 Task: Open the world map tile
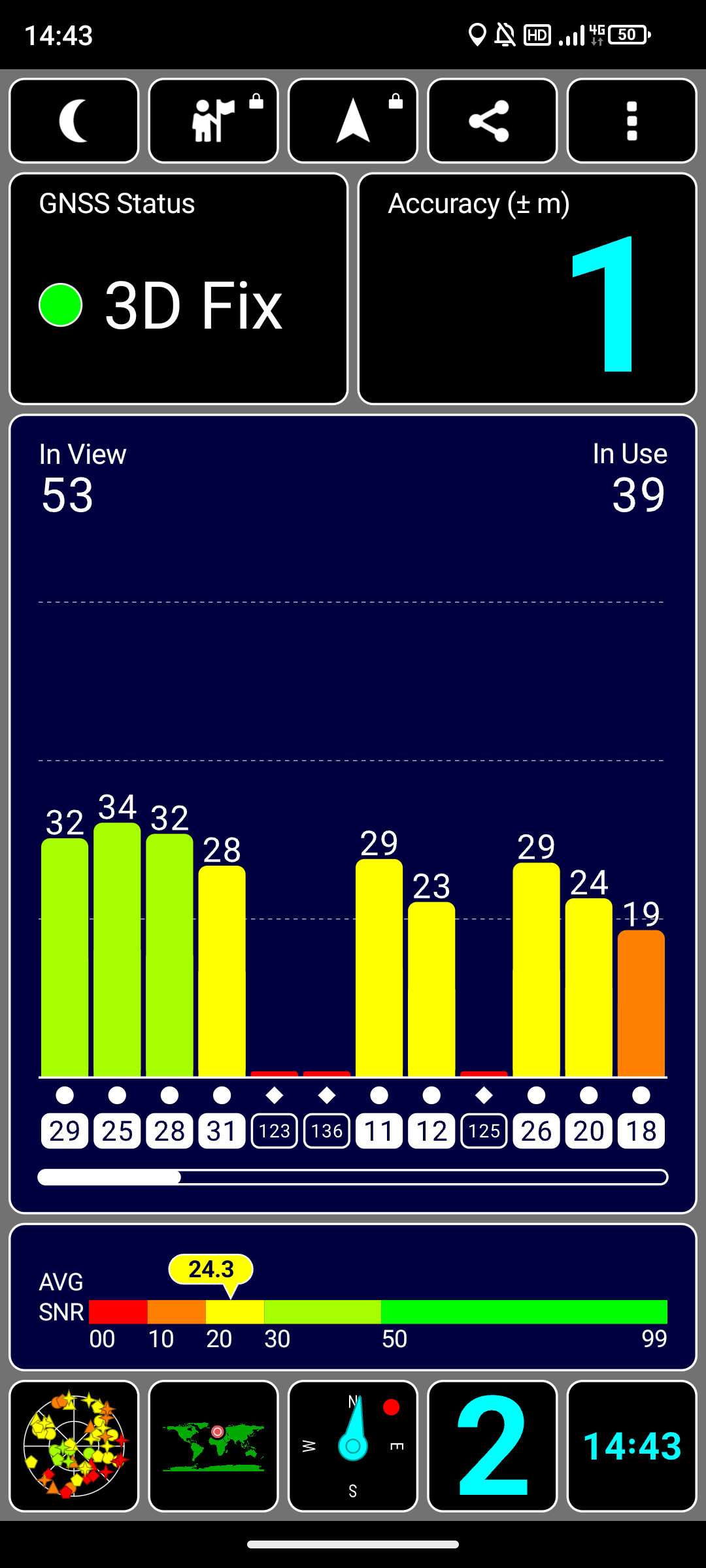(213, 1446)
